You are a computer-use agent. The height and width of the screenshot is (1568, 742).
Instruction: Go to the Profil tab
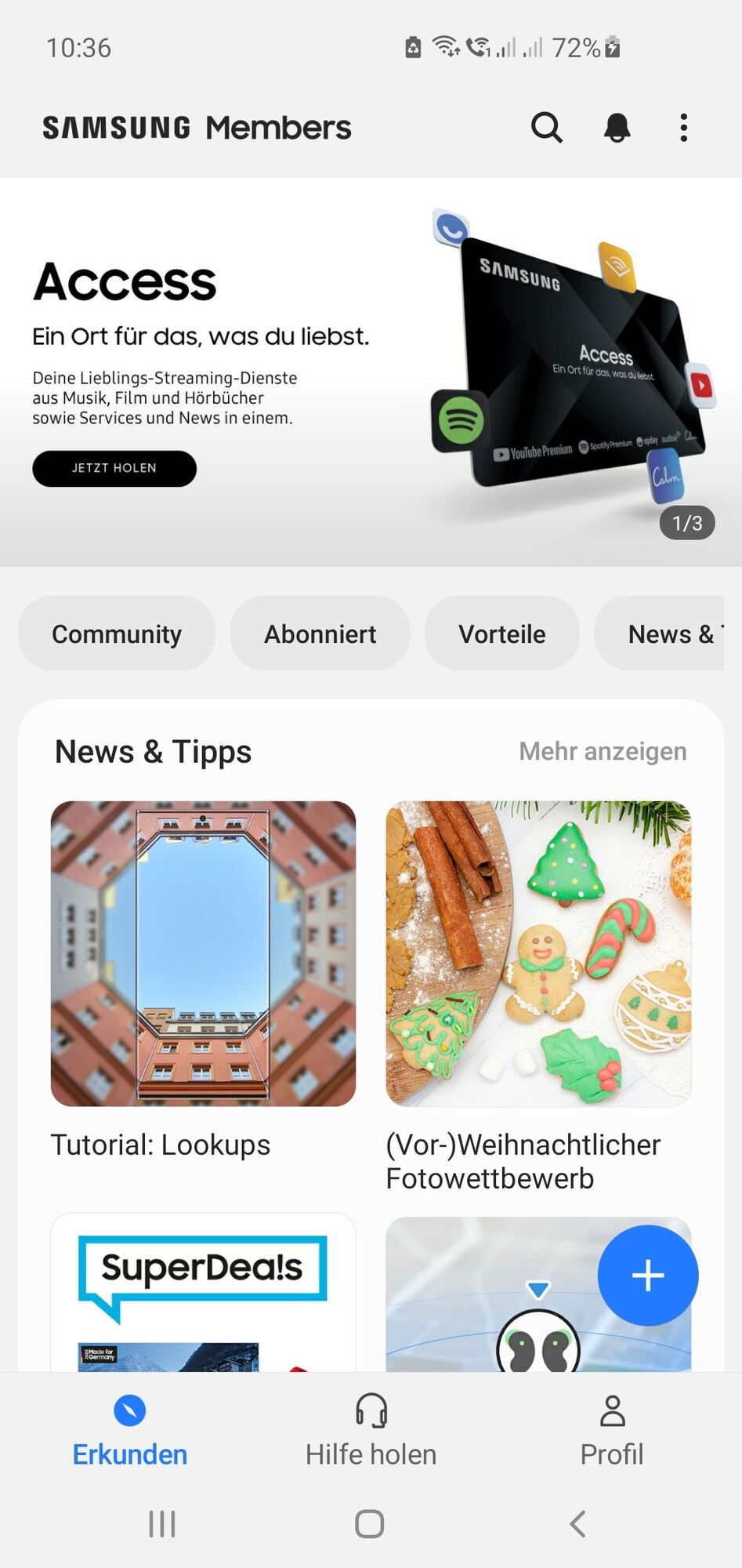[612, 1431]
